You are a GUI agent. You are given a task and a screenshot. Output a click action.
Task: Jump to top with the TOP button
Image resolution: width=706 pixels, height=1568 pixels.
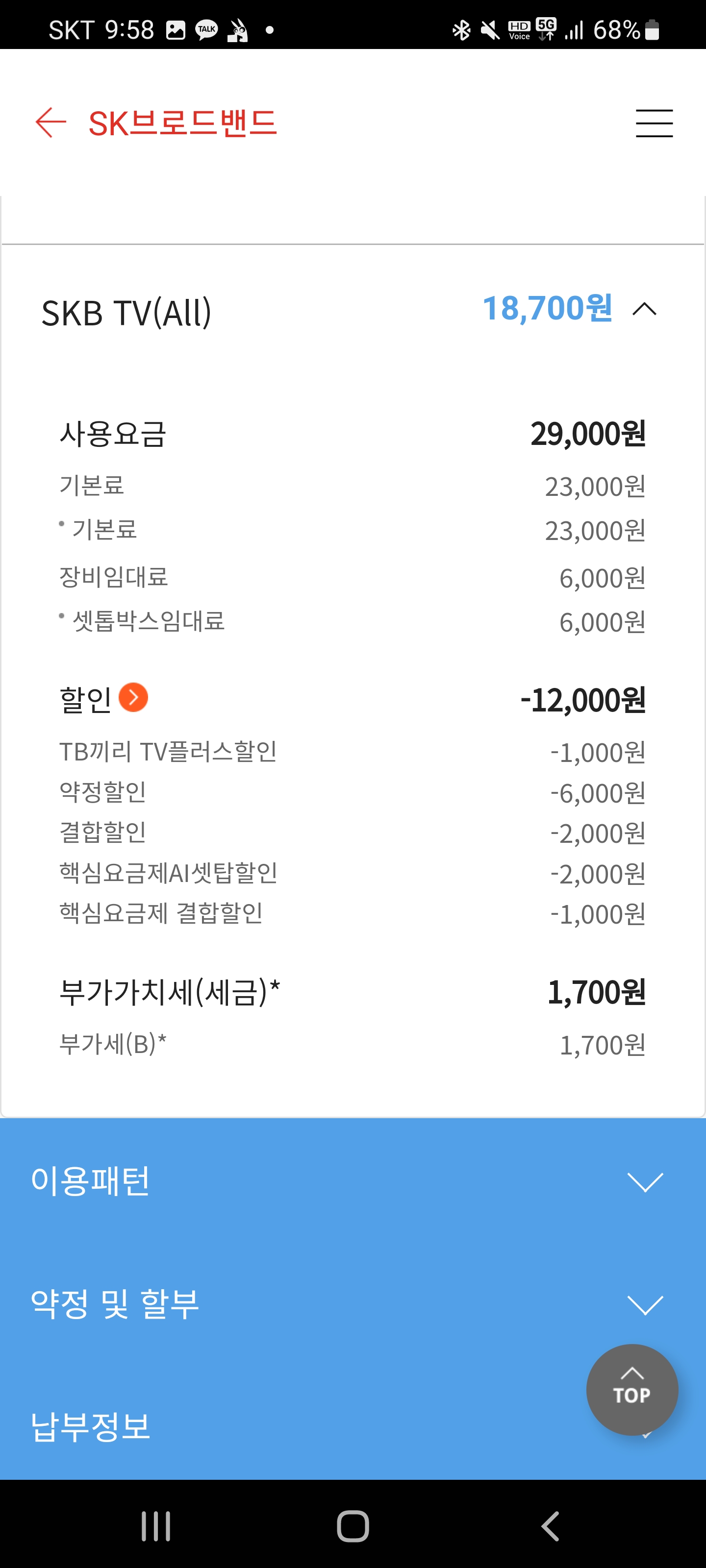point(631,1390)
